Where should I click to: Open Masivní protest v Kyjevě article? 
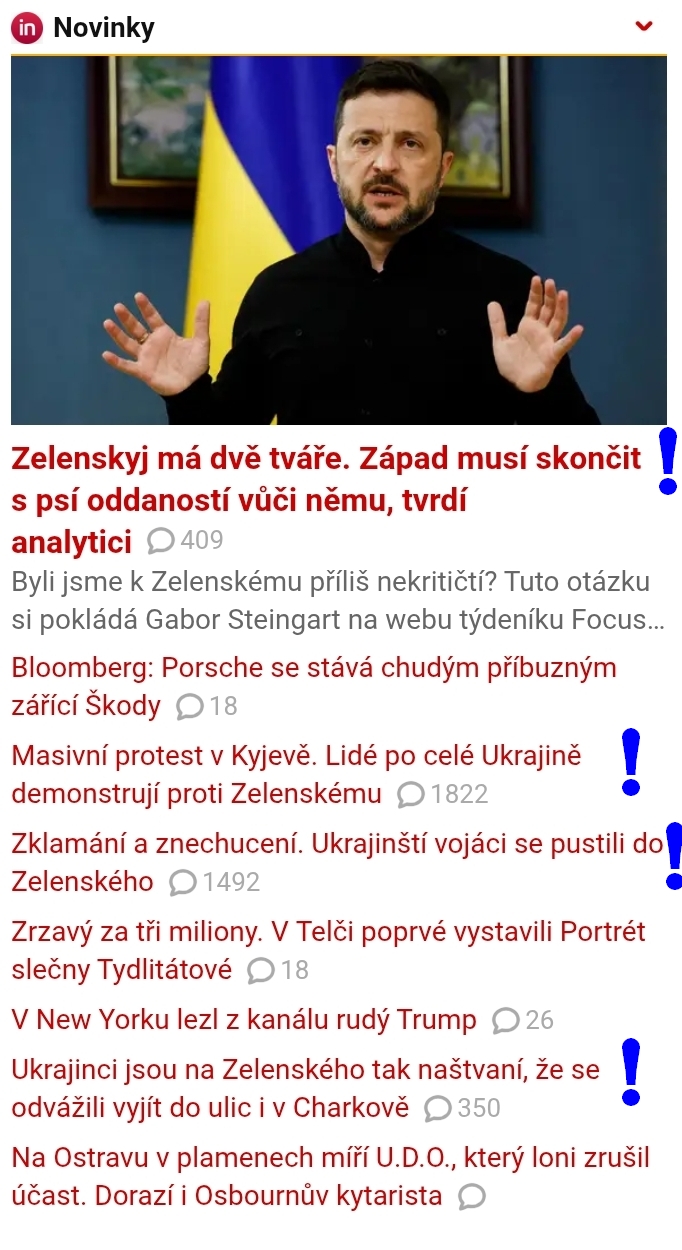click(296, 756)
